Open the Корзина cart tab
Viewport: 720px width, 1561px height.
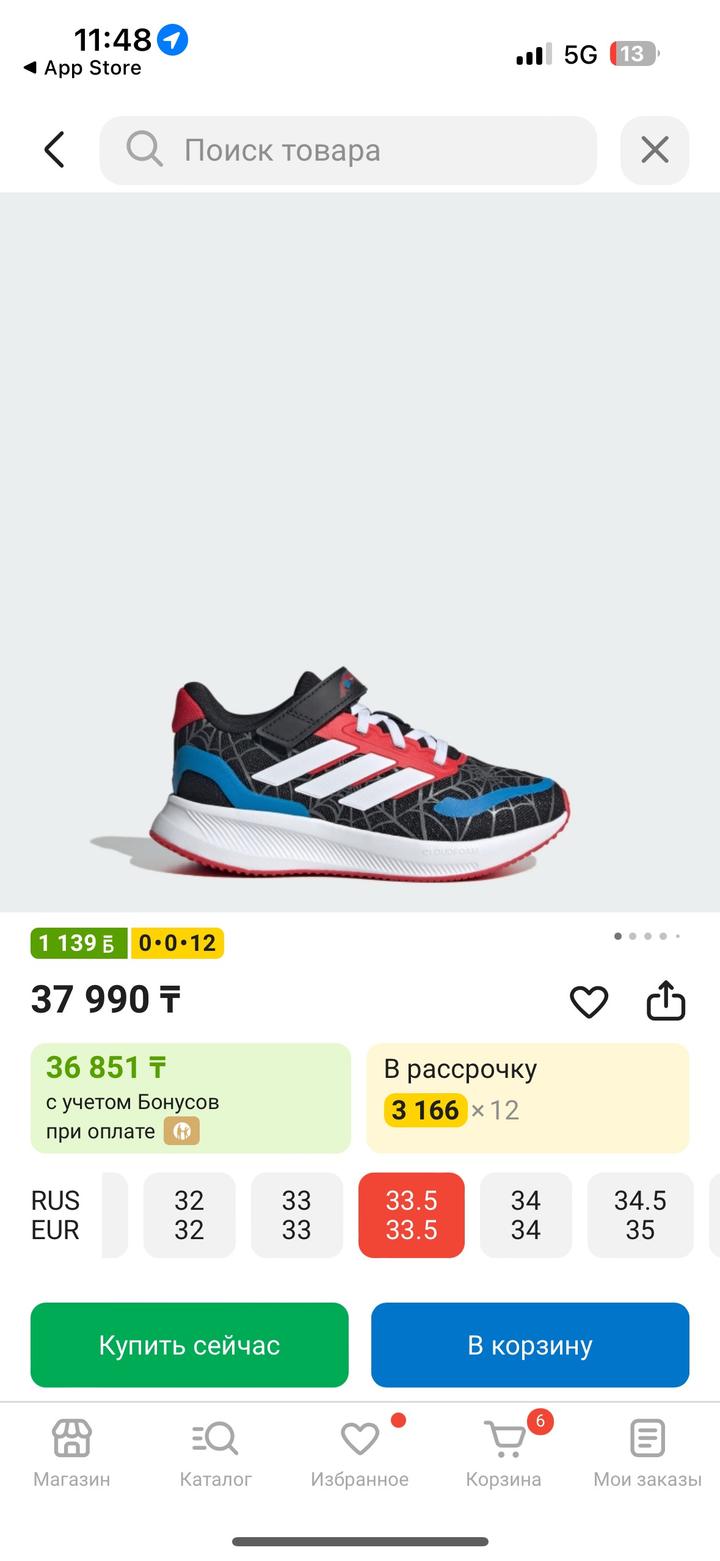504,1452
